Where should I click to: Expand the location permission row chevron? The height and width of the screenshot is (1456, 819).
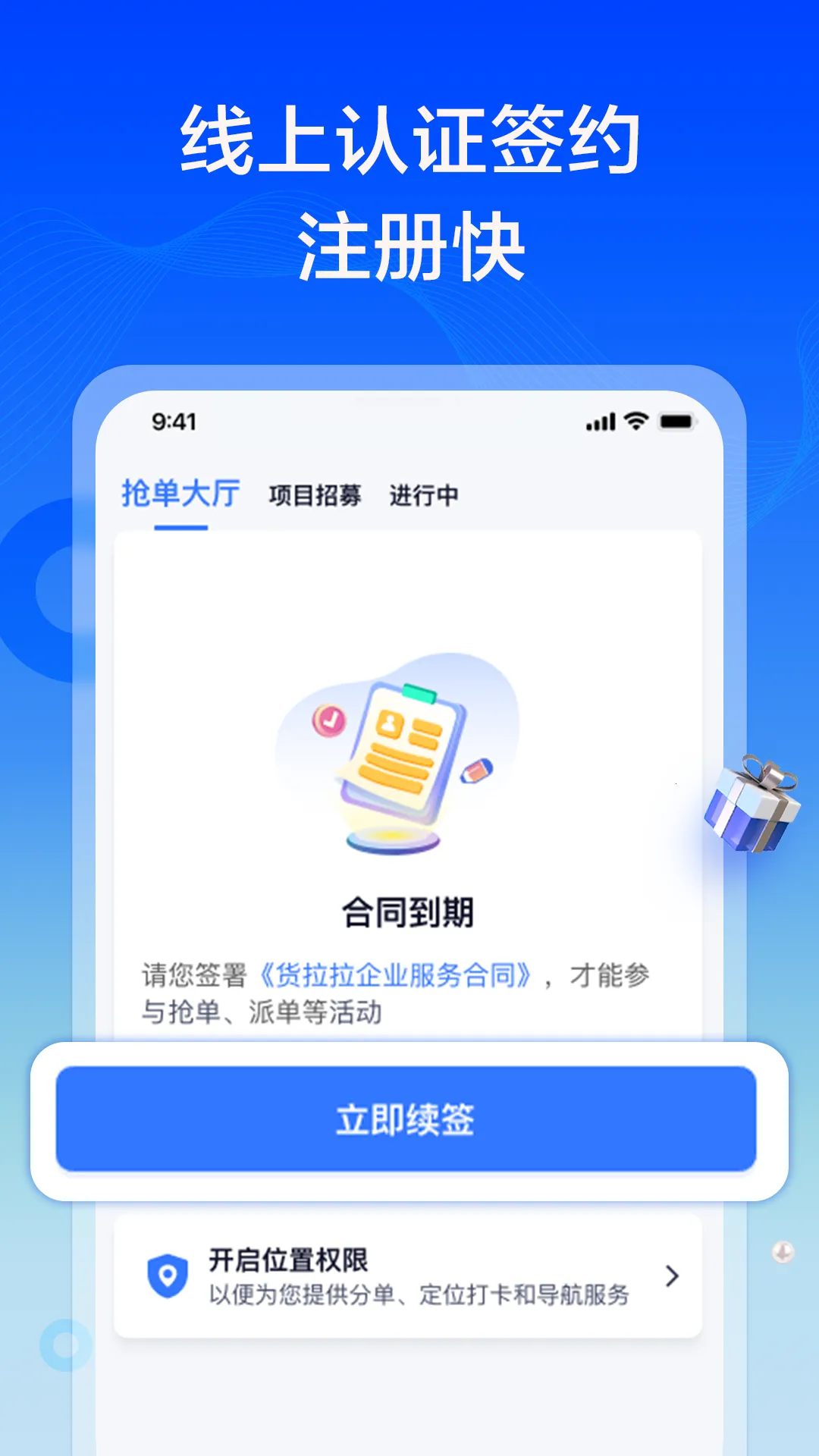point(673,1274)
